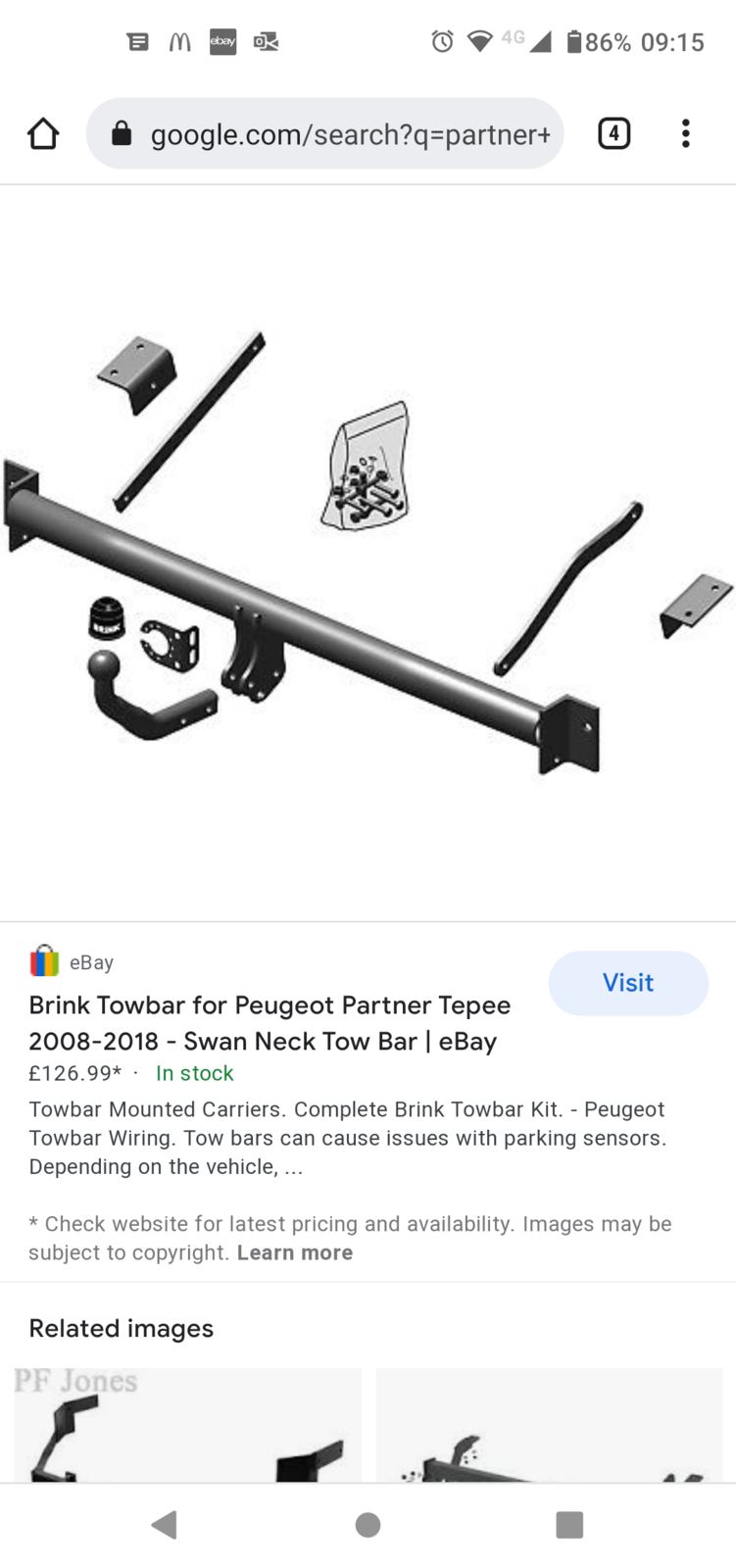Open the towbar kit image
The image size is (736, 1568).
pyautogui.click(x=368, y=554)
